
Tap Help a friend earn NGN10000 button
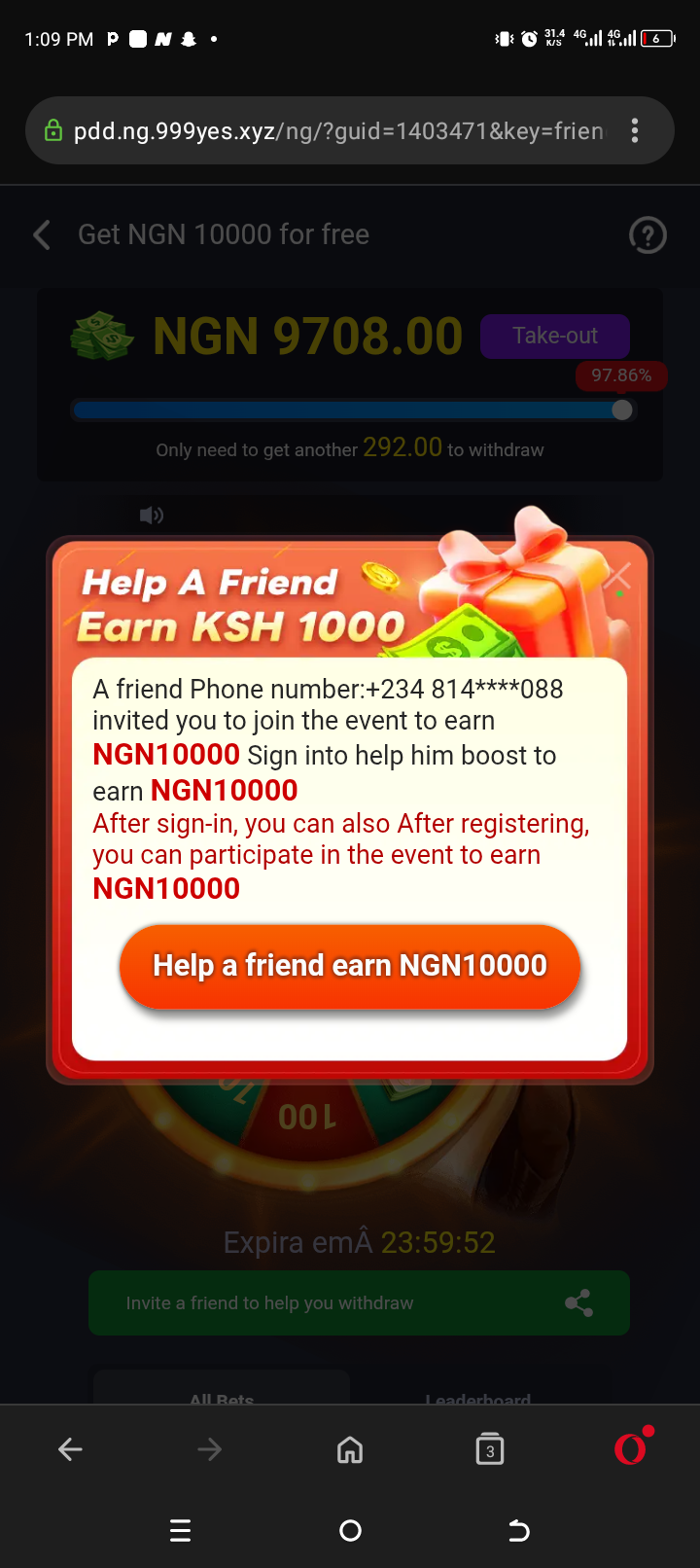pos(350,966)
